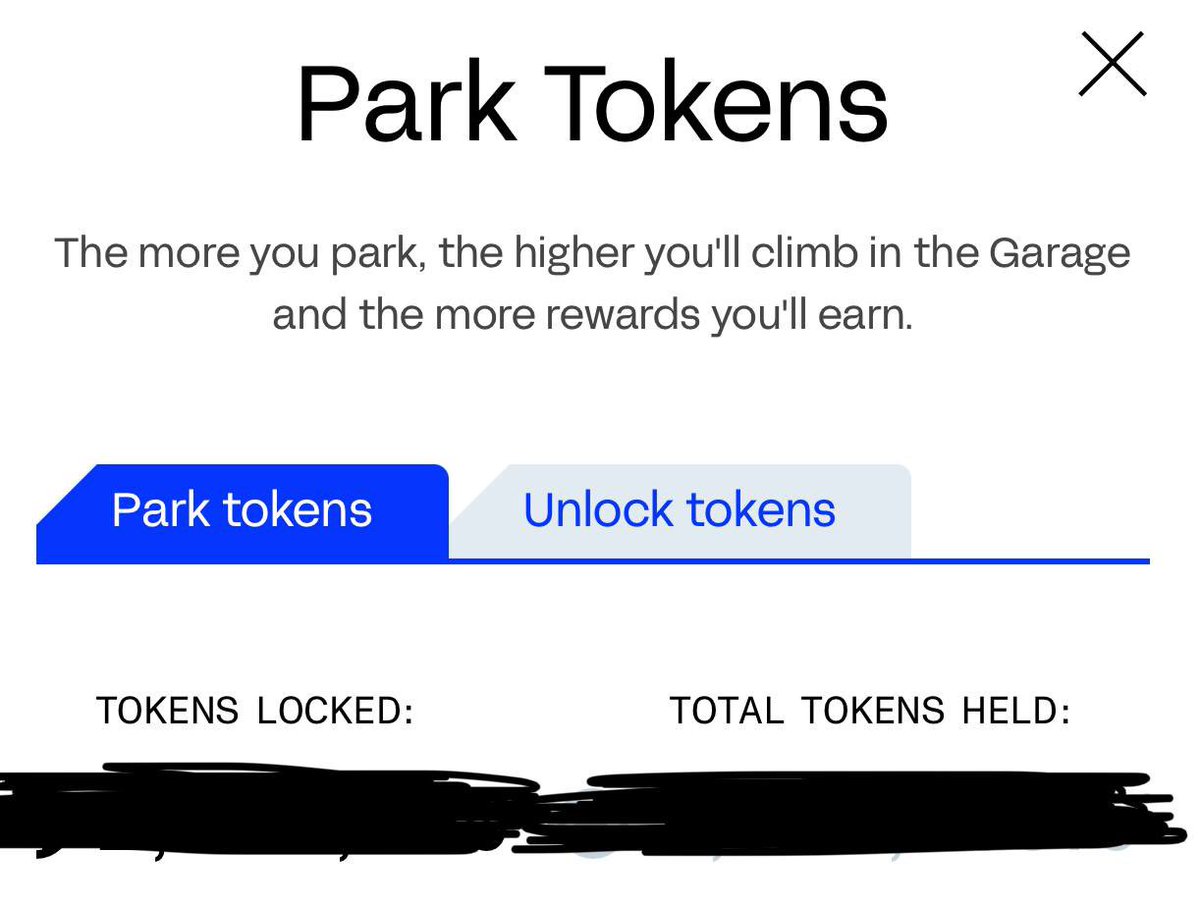Switch to the Unlock tokens tab

point(679,510)
